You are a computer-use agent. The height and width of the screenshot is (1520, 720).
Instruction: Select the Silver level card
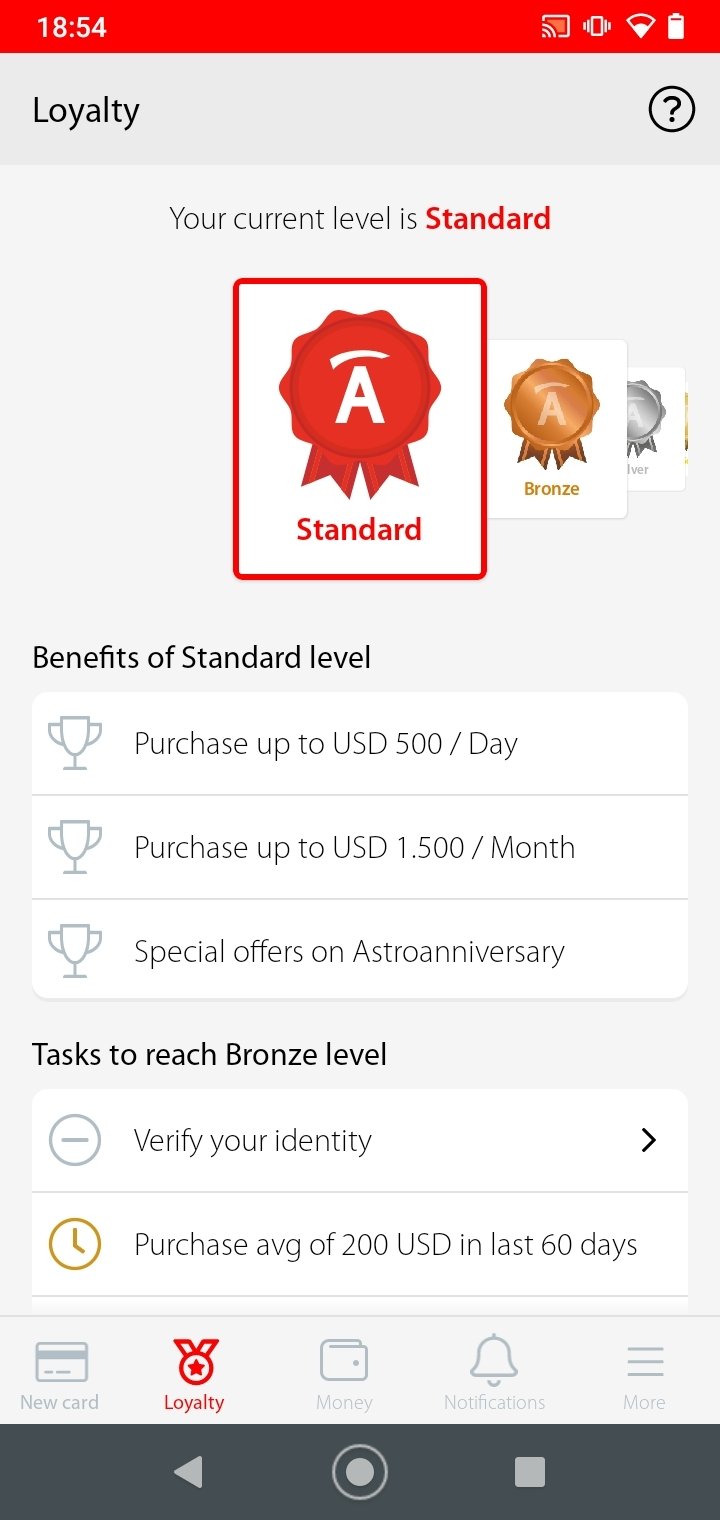click(x=655, y=429)
